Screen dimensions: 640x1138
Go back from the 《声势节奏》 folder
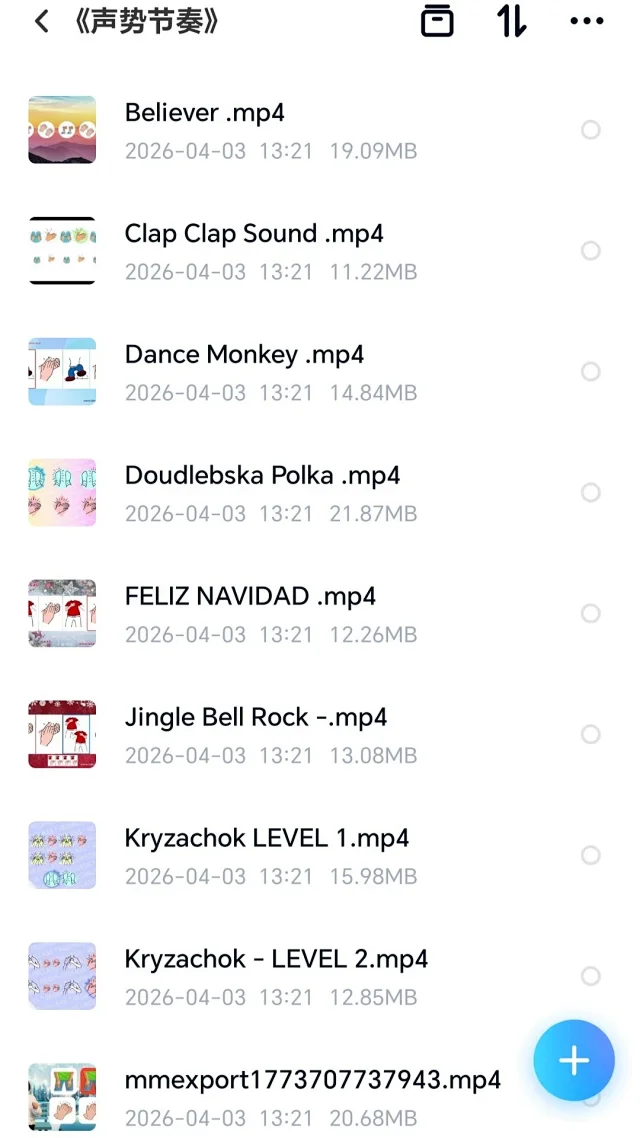point(41,22)
